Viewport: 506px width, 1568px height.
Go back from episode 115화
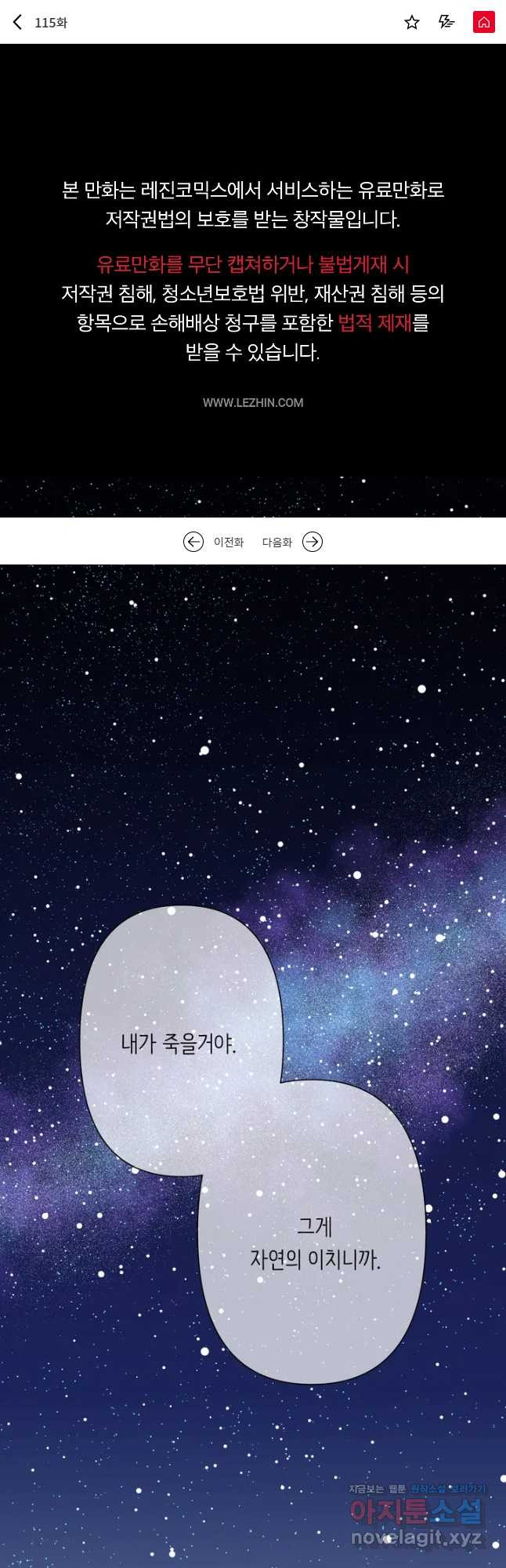pyautogui.click(x=17, y=22)
